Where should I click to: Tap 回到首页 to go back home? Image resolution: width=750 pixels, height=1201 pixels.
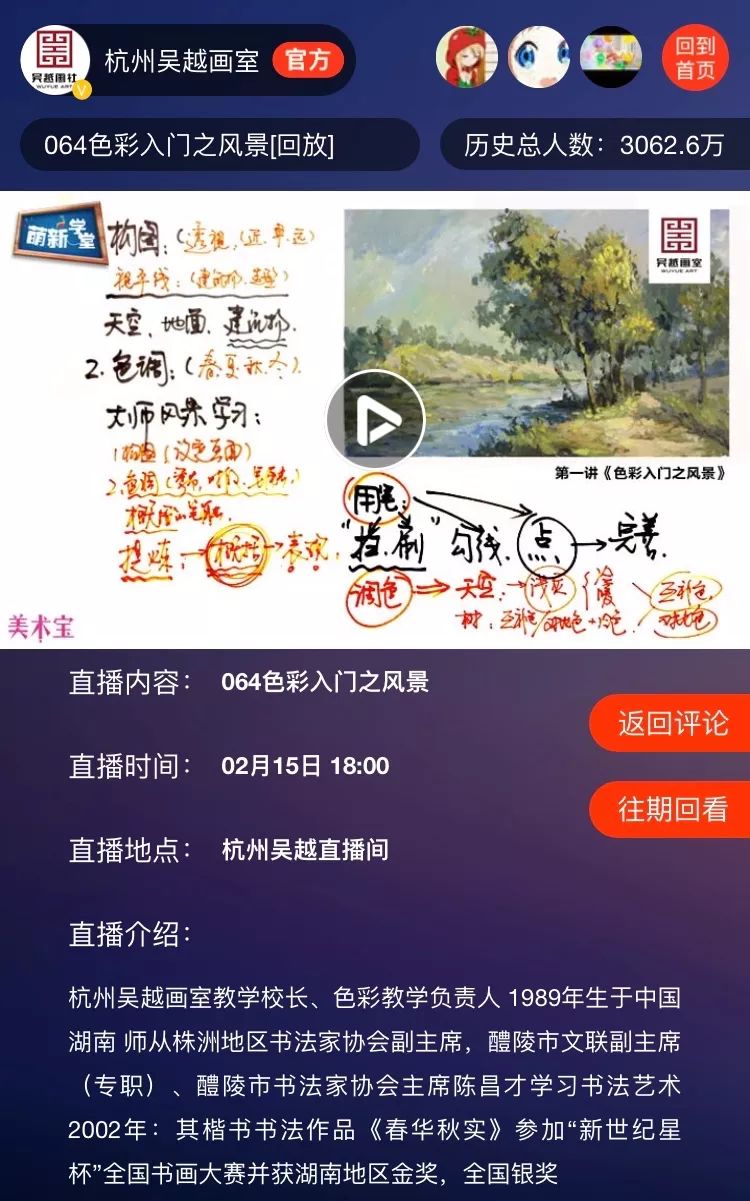695,58
